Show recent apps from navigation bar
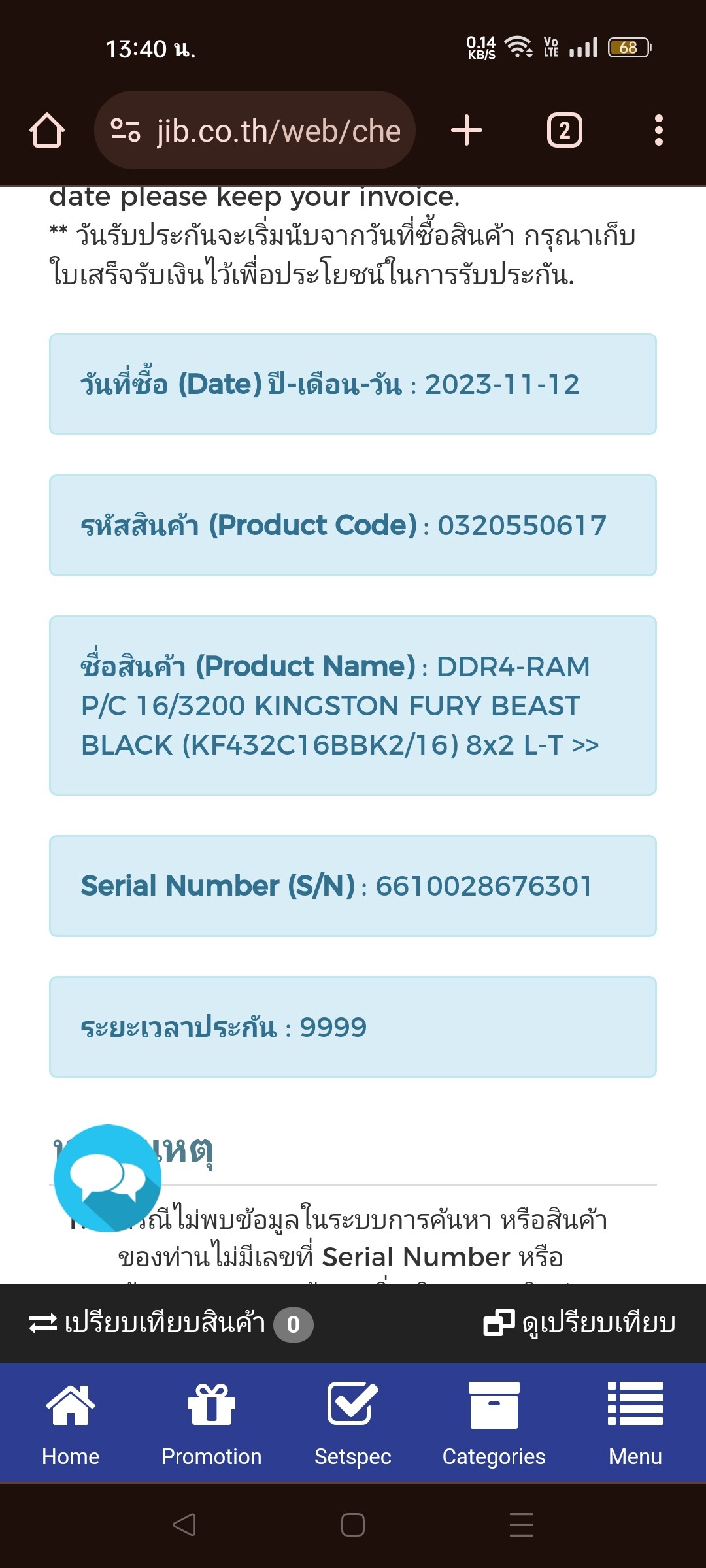This screenshot has height=1568, width=706. click(x=522, y=1525)
